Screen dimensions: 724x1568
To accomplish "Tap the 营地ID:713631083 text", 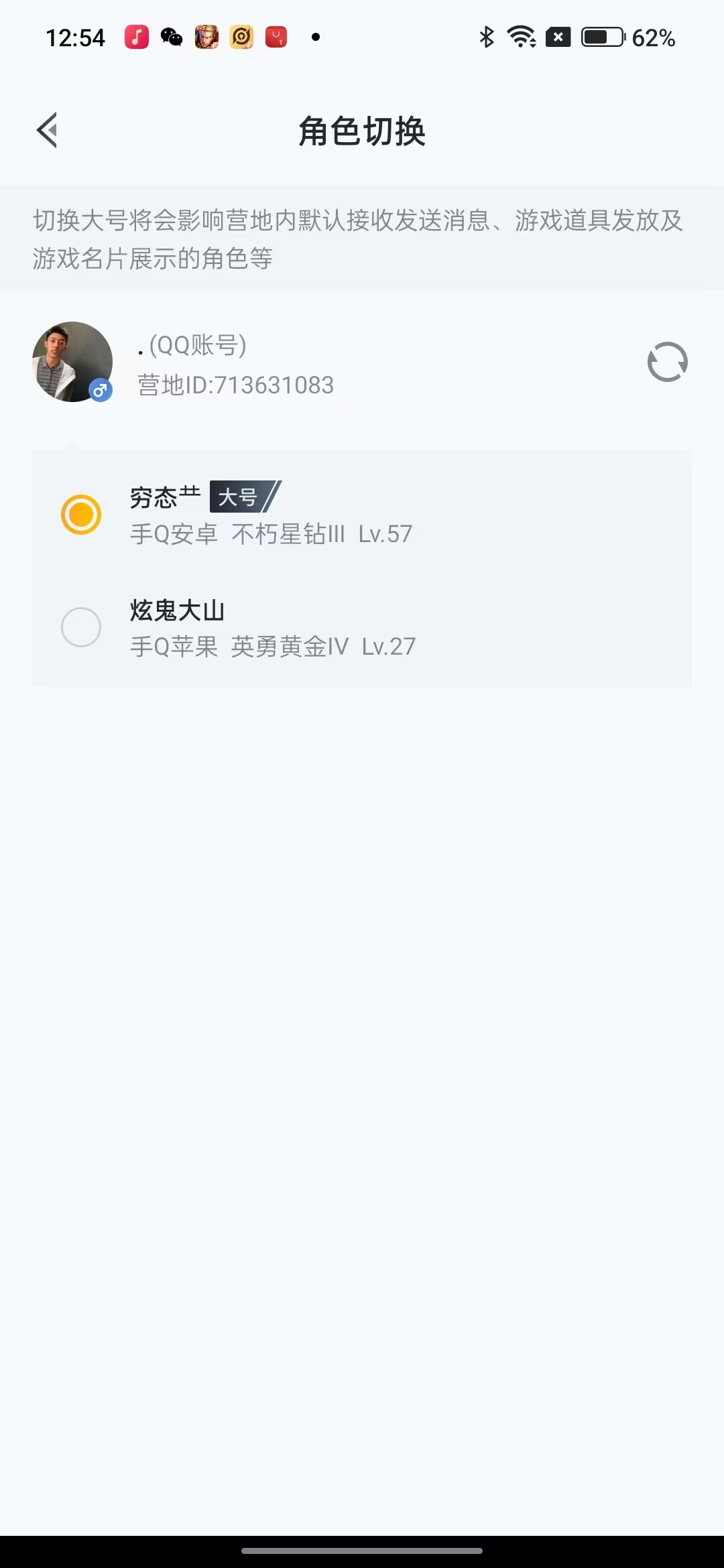I will coord(233,385).
